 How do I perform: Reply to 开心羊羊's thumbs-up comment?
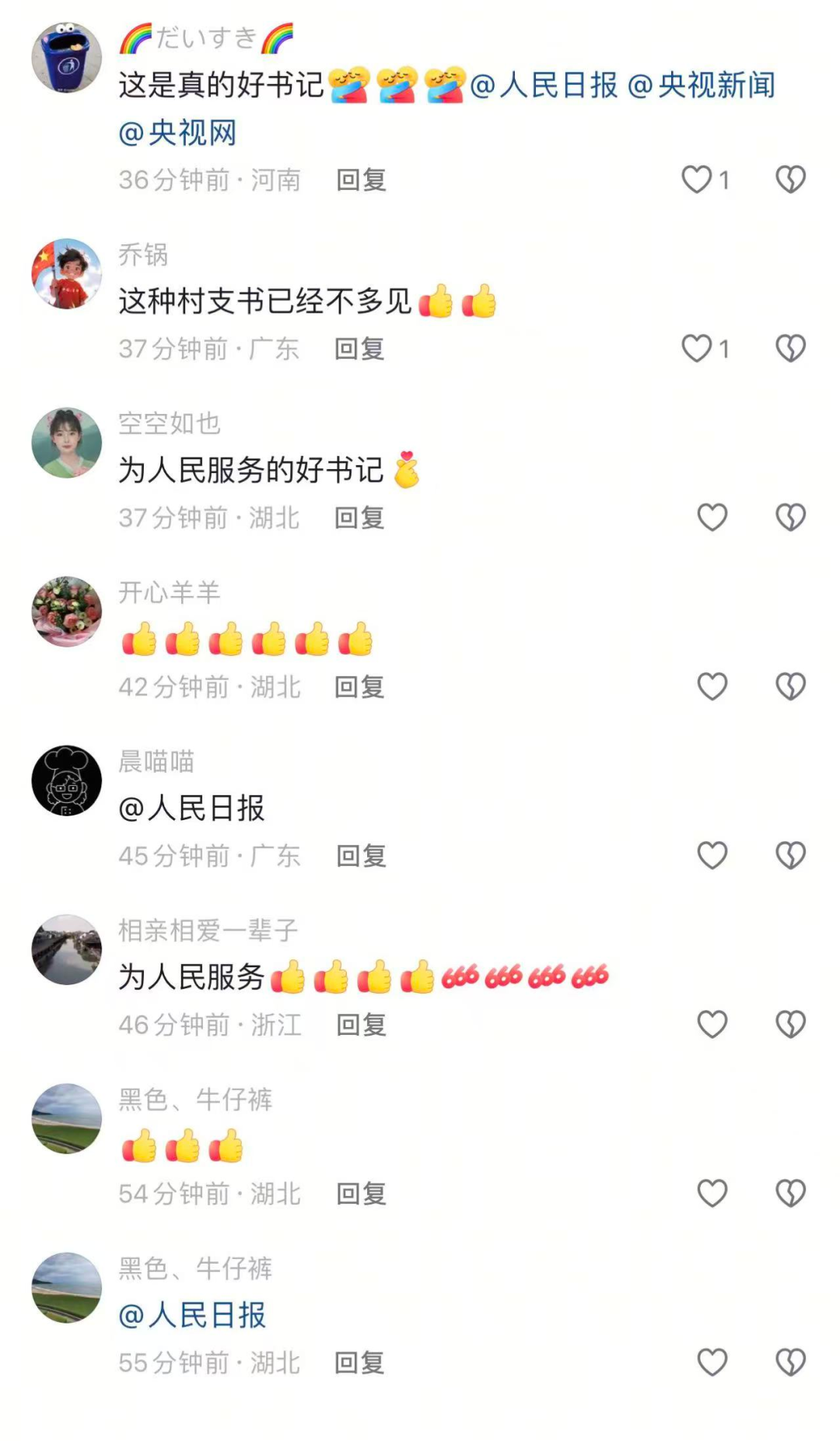click(x=359, y=687)
